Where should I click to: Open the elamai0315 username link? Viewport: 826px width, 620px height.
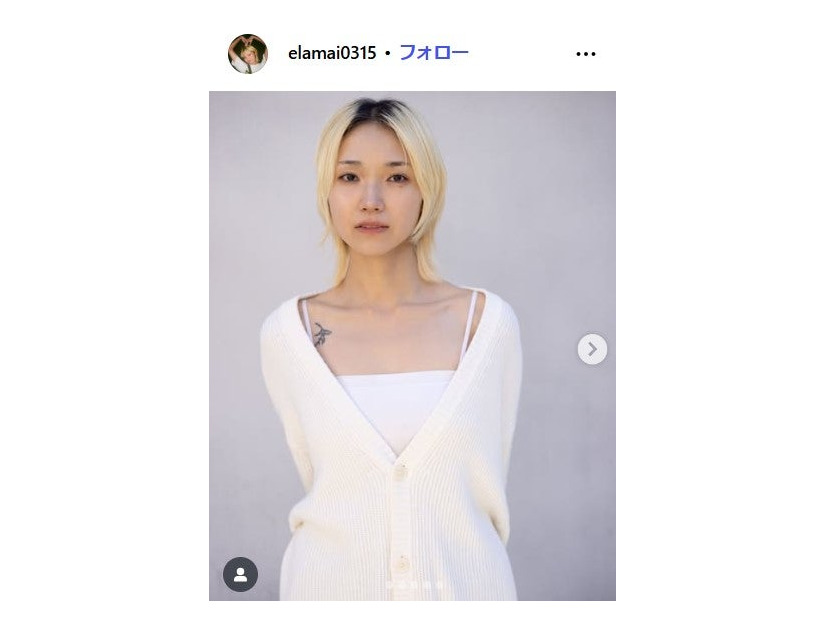[331, 53]
